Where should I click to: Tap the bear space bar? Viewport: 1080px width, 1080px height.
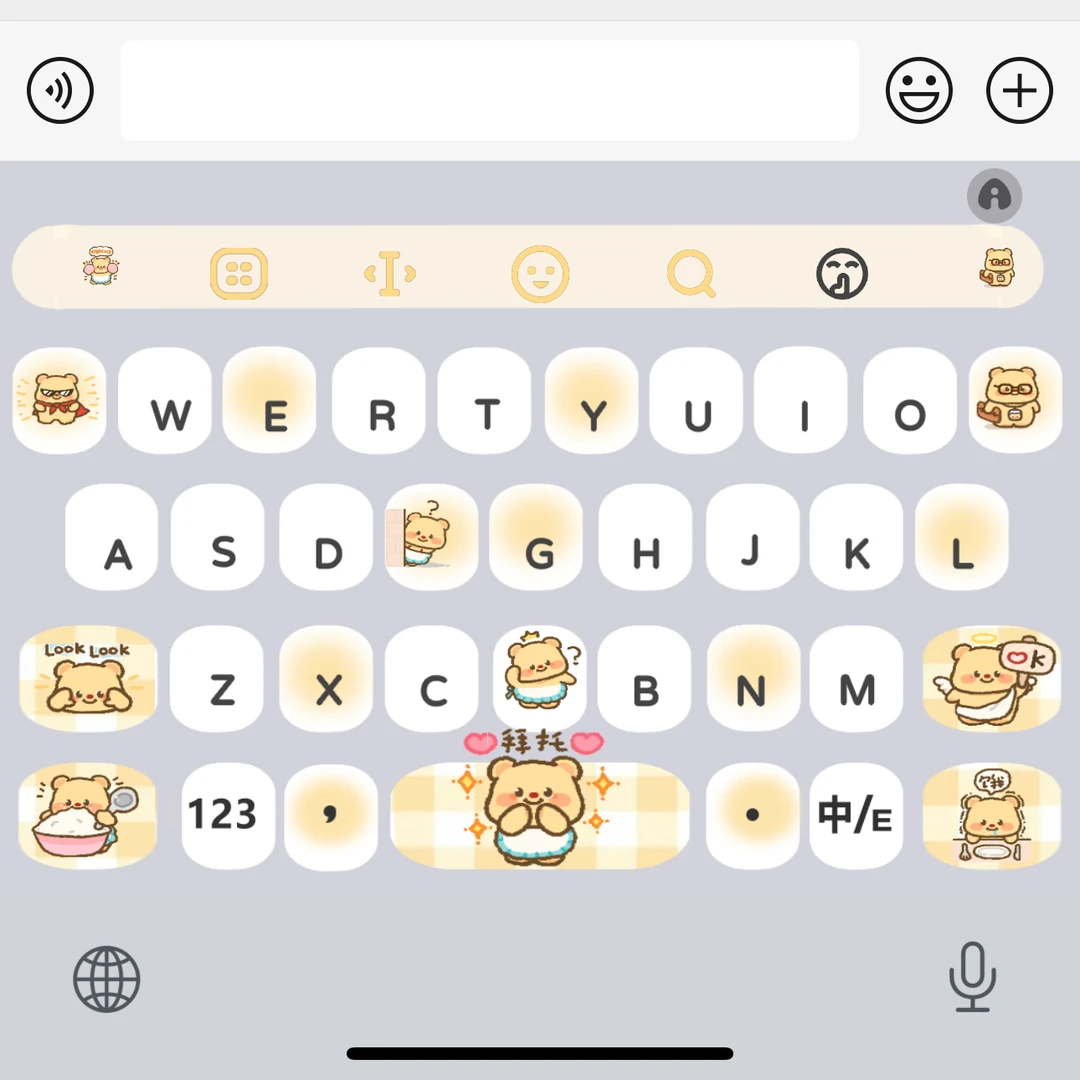pyautogui.click(x=540, y=815)
